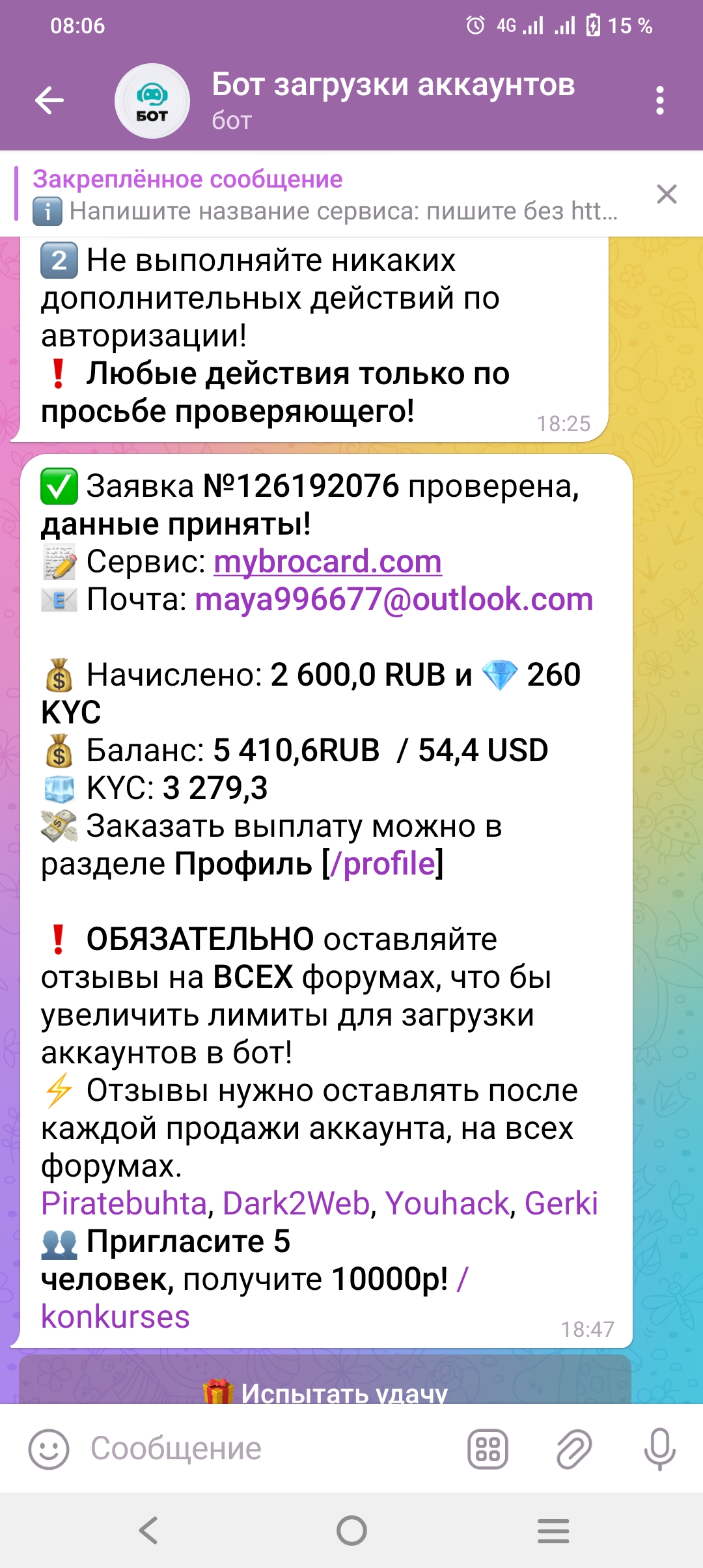Record a voice message with the microphone
Screen dimensions: 703x1568
point(659,1449)
